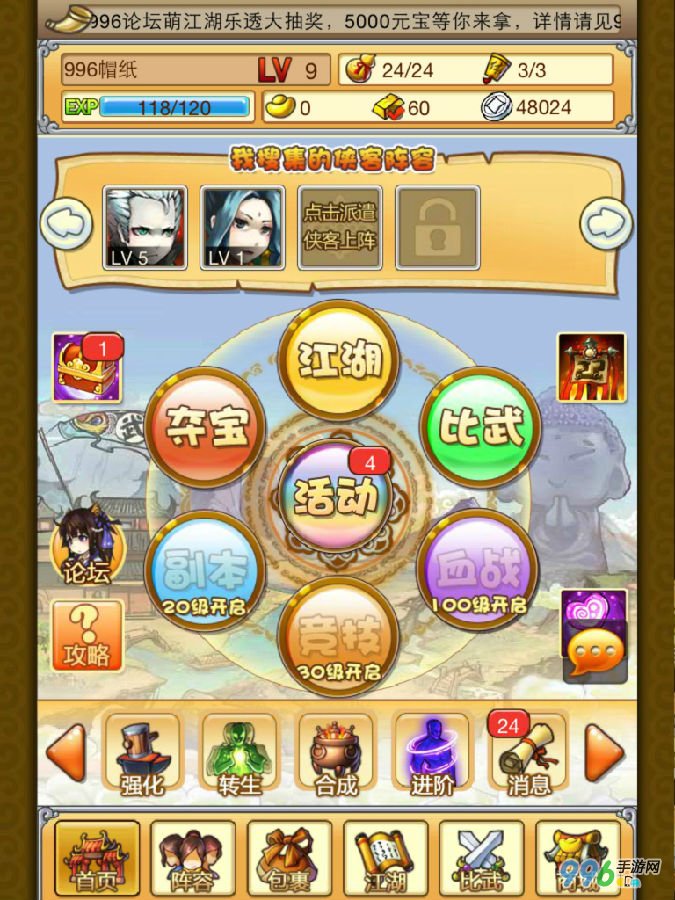The image size is (675, 900).
Task: Open 转生 rebirth feature
Action: click(x=239, y=754)
